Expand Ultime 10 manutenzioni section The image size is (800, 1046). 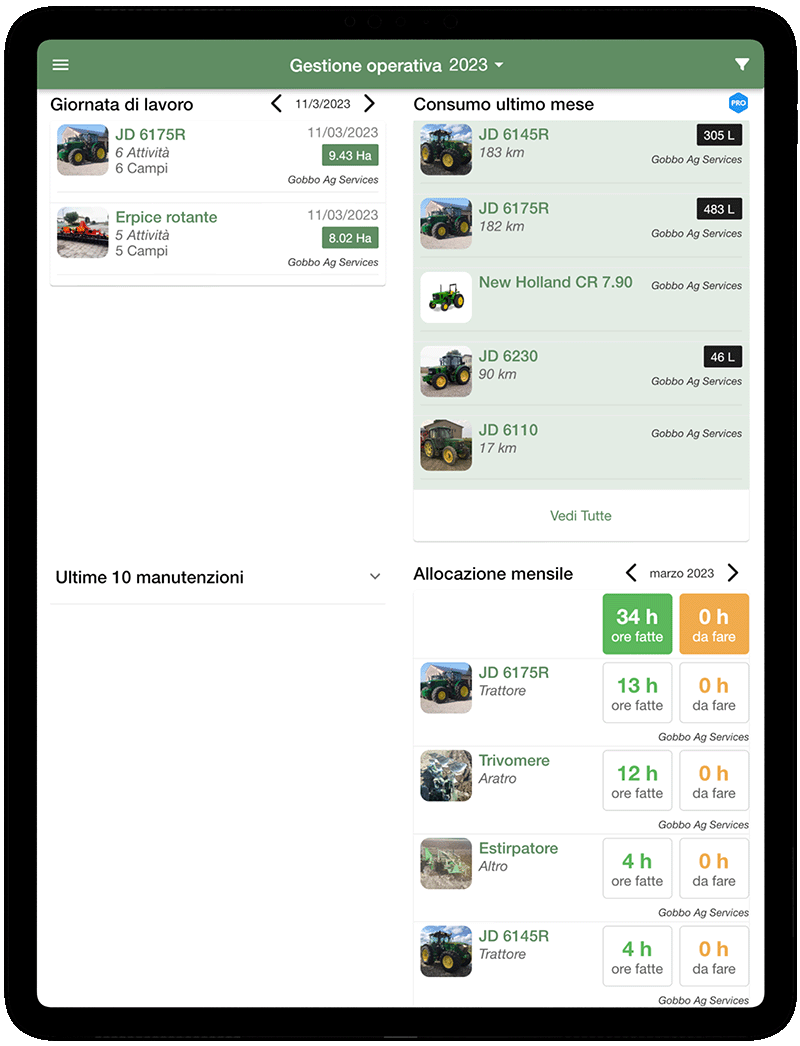coord(375,577)
